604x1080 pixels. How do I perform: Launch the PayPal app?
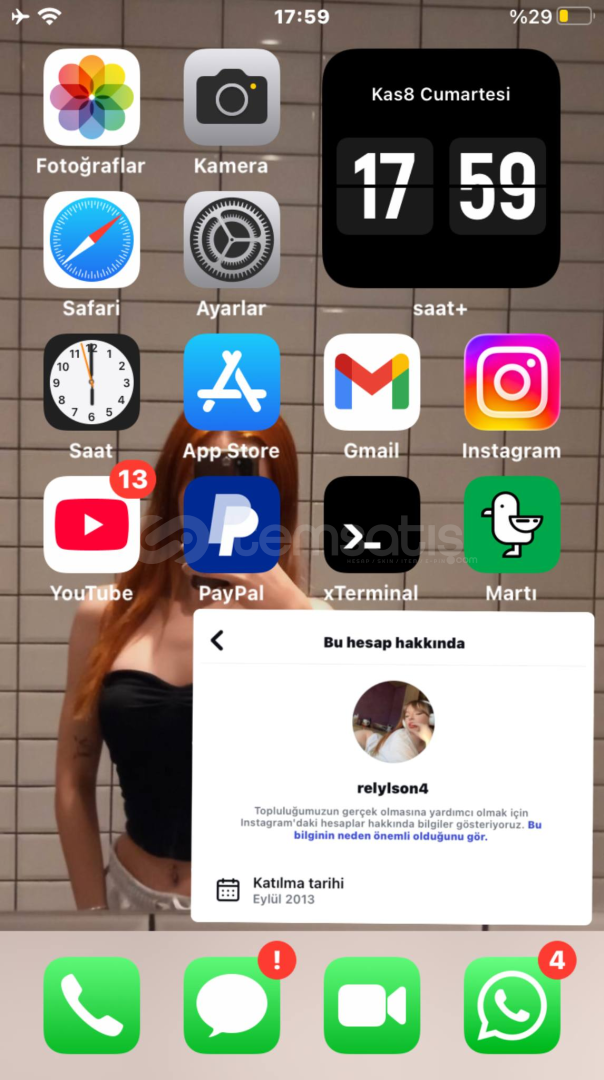point(231,524)
